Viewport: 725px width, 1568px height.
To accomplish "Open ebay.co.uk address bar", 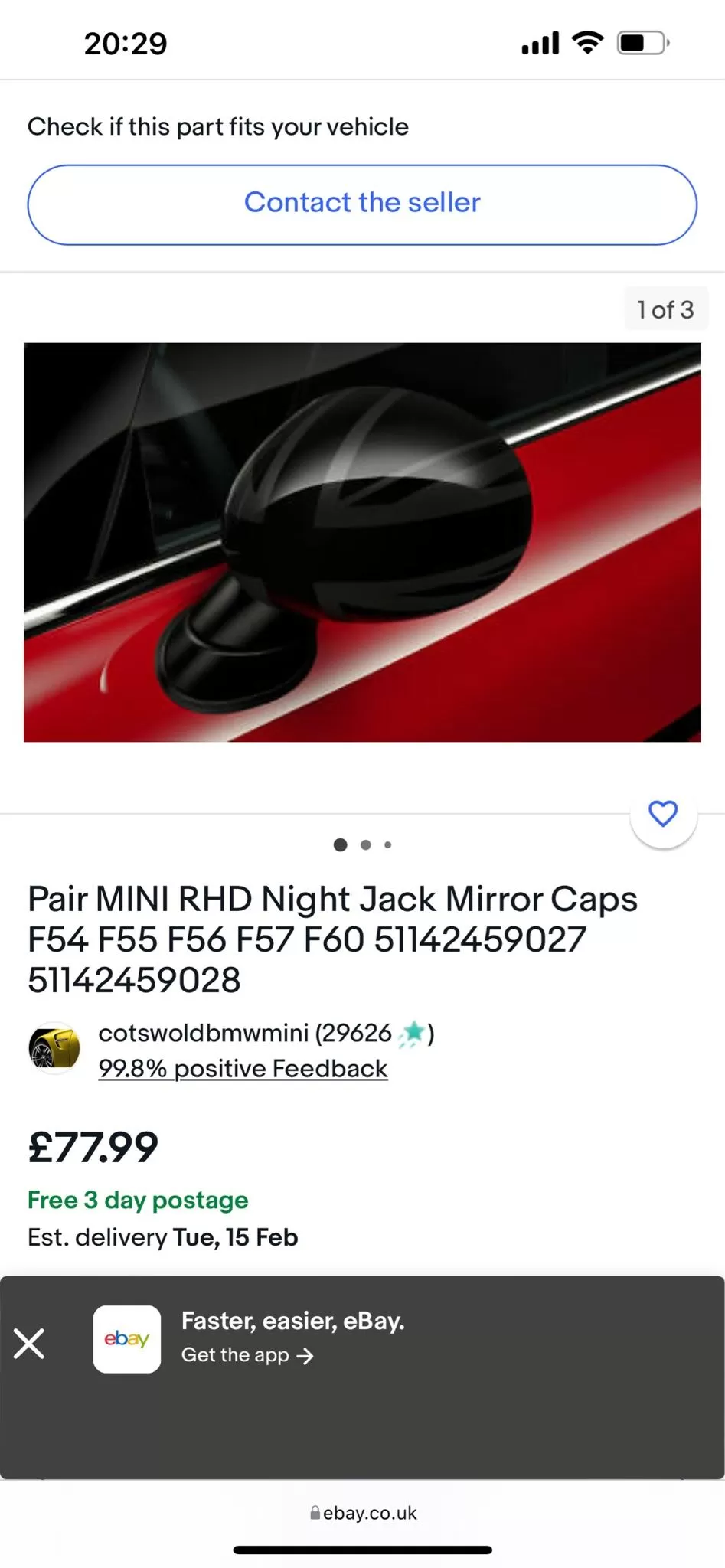I will 363,1513.
